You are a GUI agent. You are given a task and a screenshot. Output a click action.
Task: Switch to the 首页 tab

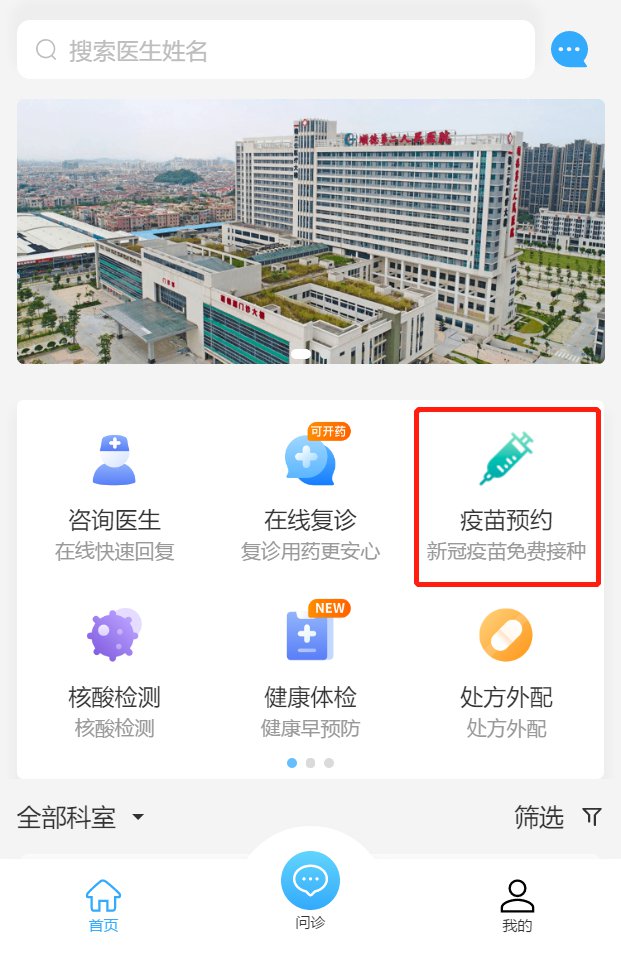pos(103,904)
